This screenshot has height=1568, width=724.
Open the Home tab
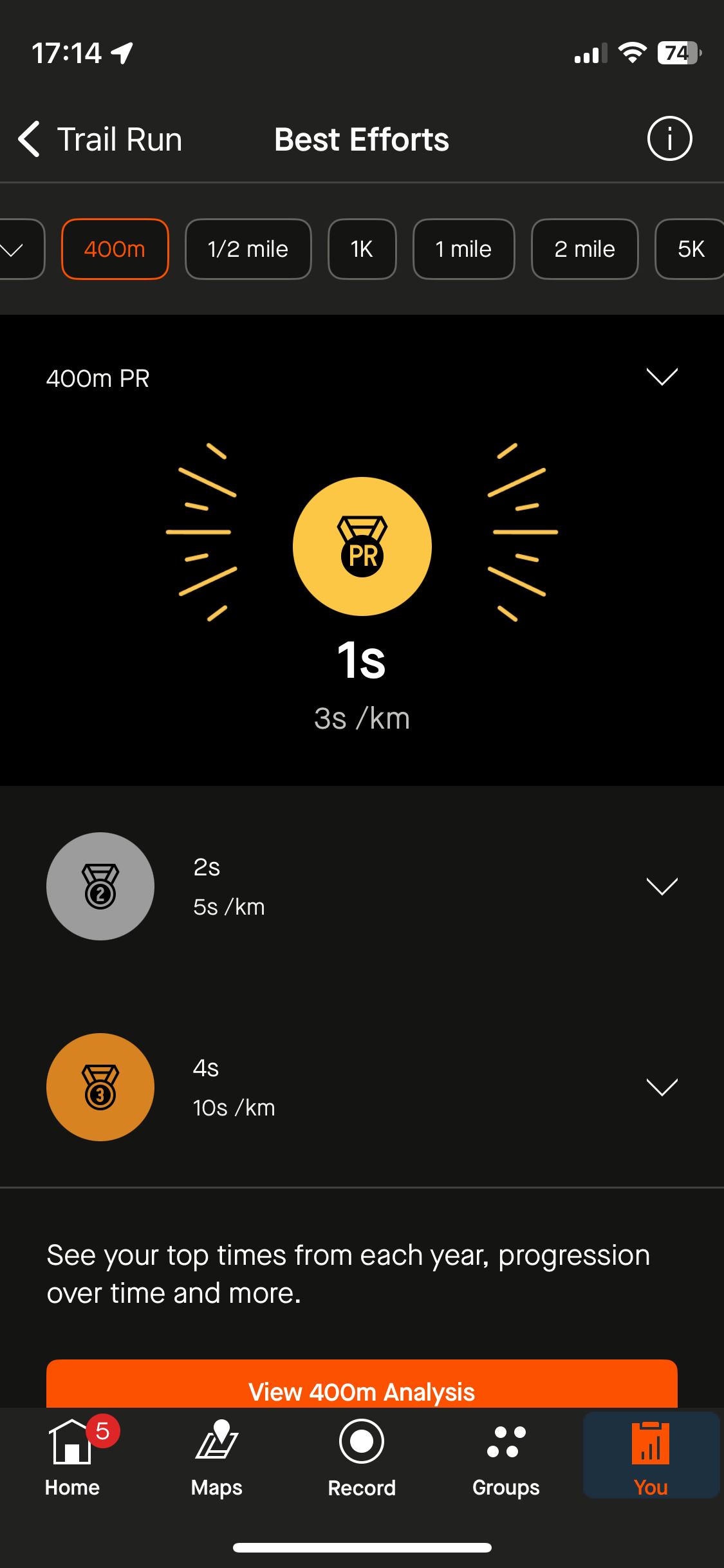click(73, 1457)
